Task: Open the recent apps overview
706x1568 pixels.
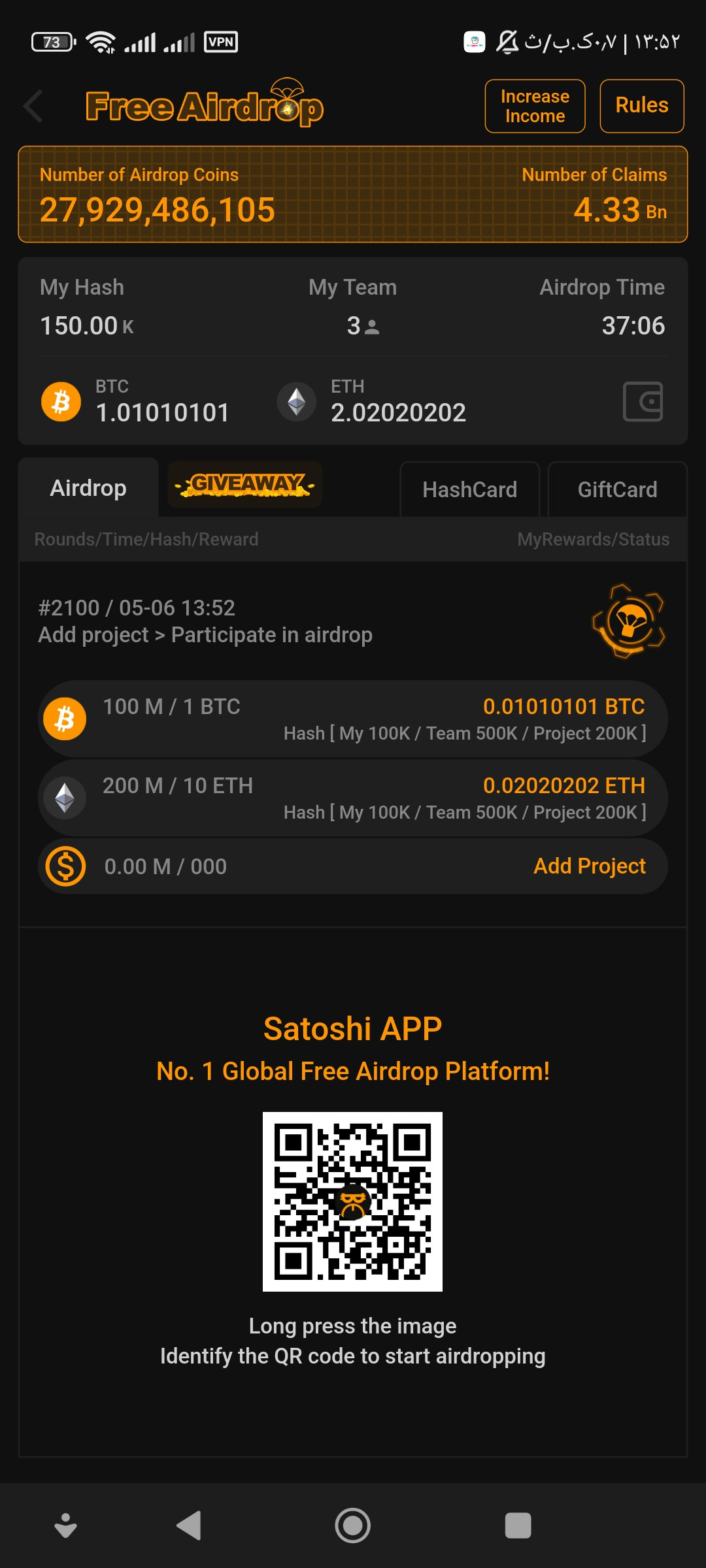Action: [x=518, y=1526]
